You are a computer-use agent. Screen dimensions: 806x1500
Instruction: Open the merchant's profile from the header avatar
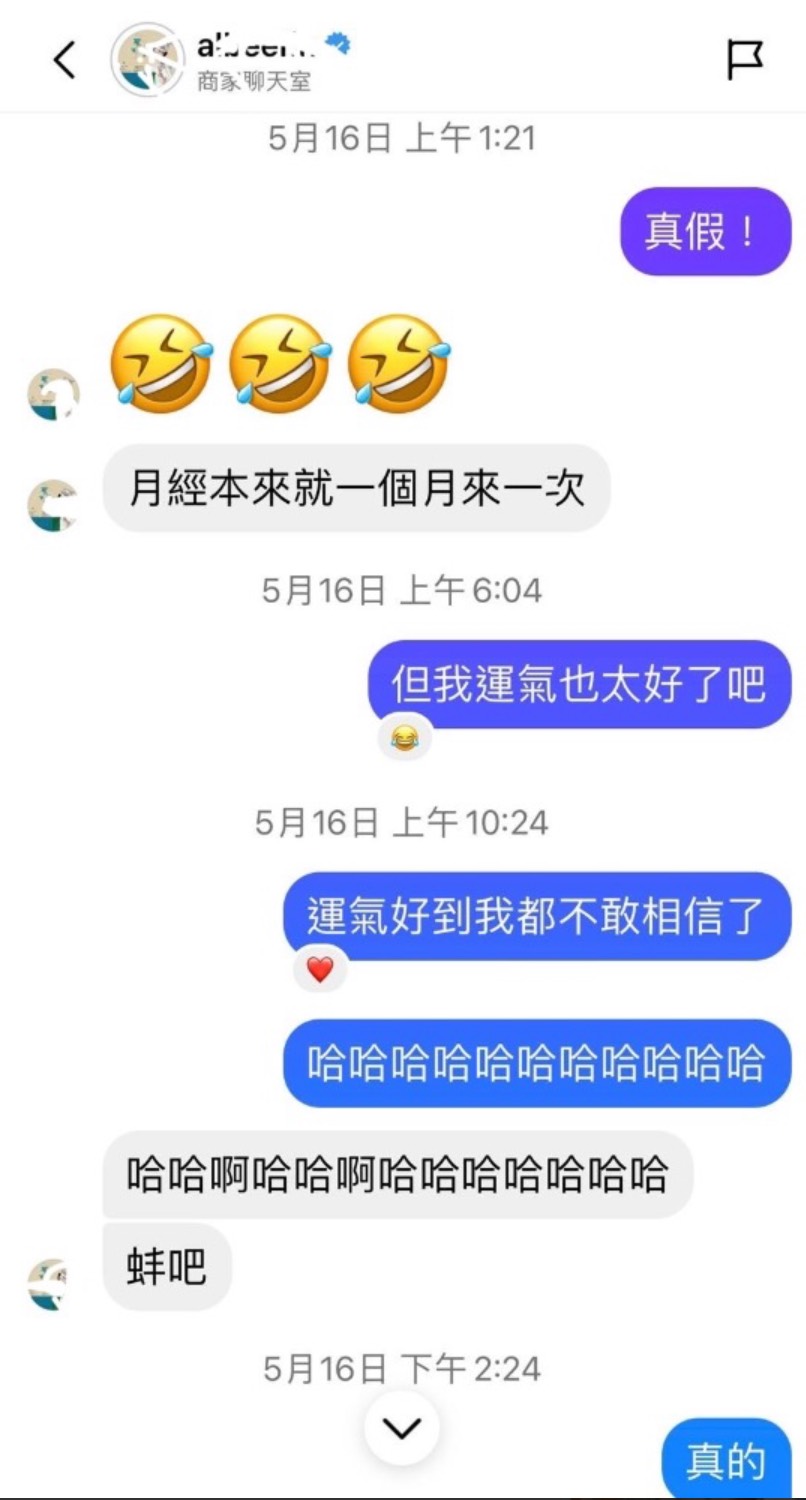point(147,61)
